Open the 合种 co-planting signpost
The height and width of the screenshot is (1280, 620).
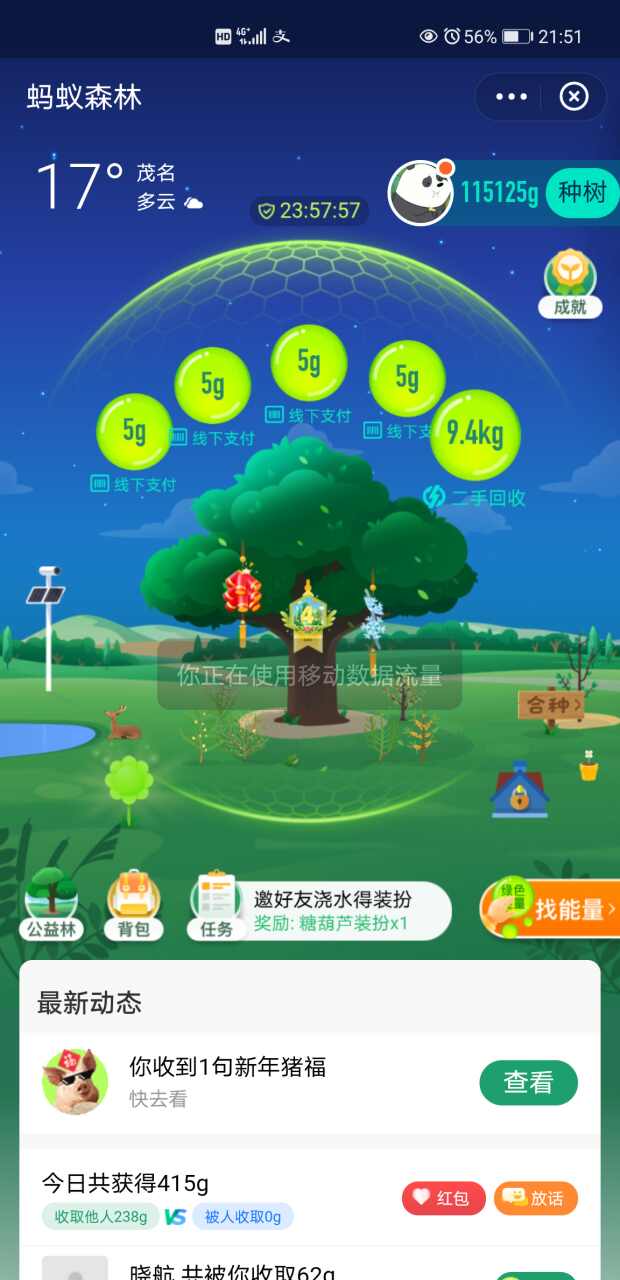pyautogui.click(x=551, y=706)
